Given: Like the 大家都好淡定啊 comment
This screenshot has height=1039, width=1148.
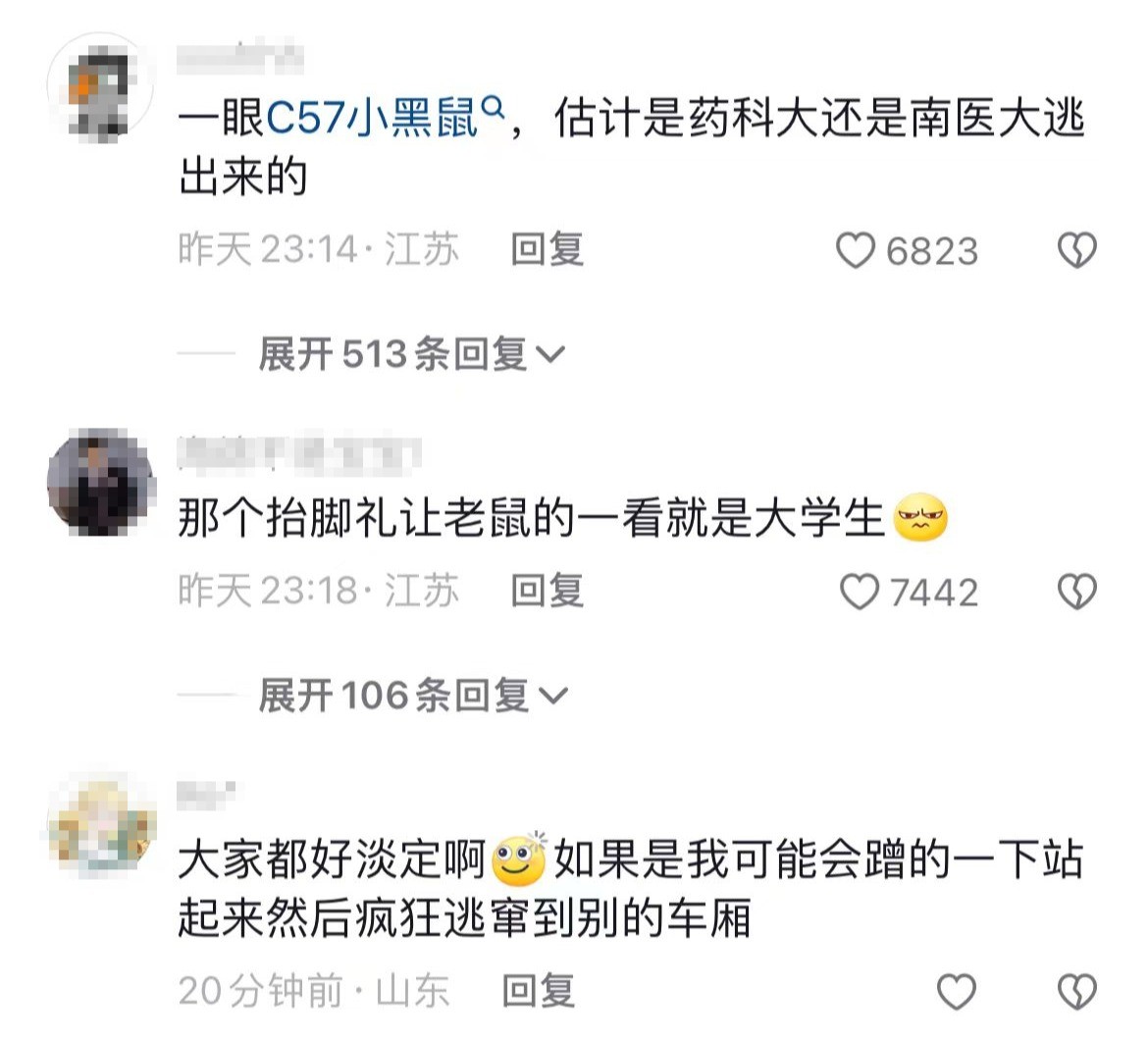Looking at the screenshot, I should pos(958,992).
